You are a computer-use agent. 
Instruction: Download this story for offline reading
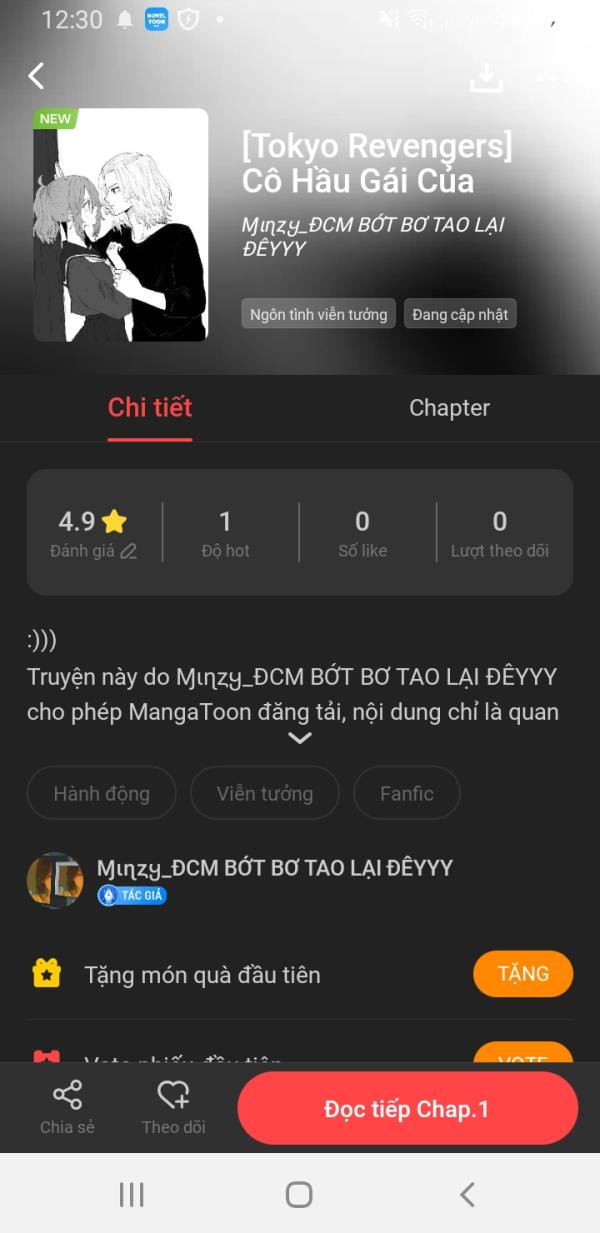pyautogui.click(x=486, y=77)
